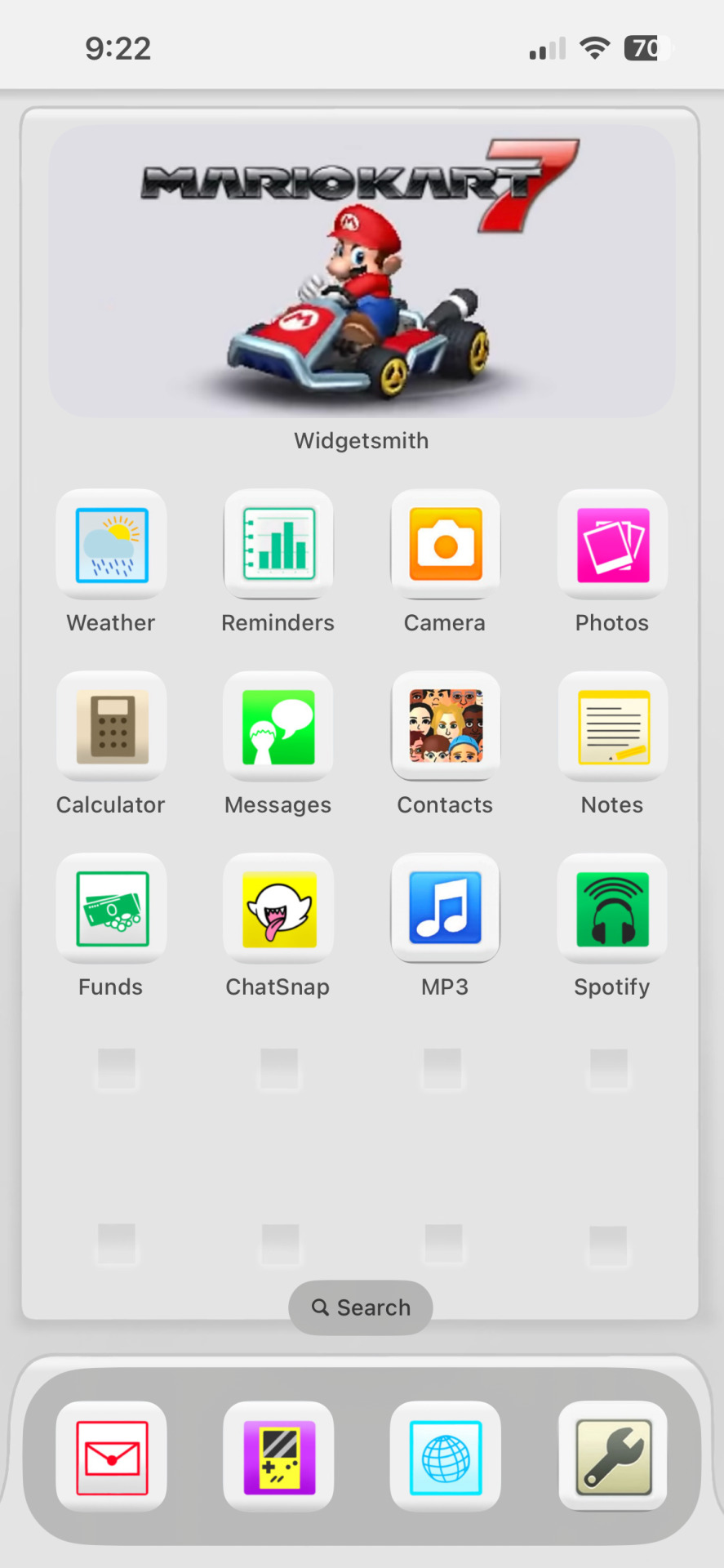This screenshot has width=724, height=1568.
Task: Tap the Search pill above the dock
Action: click(361, 1307)
